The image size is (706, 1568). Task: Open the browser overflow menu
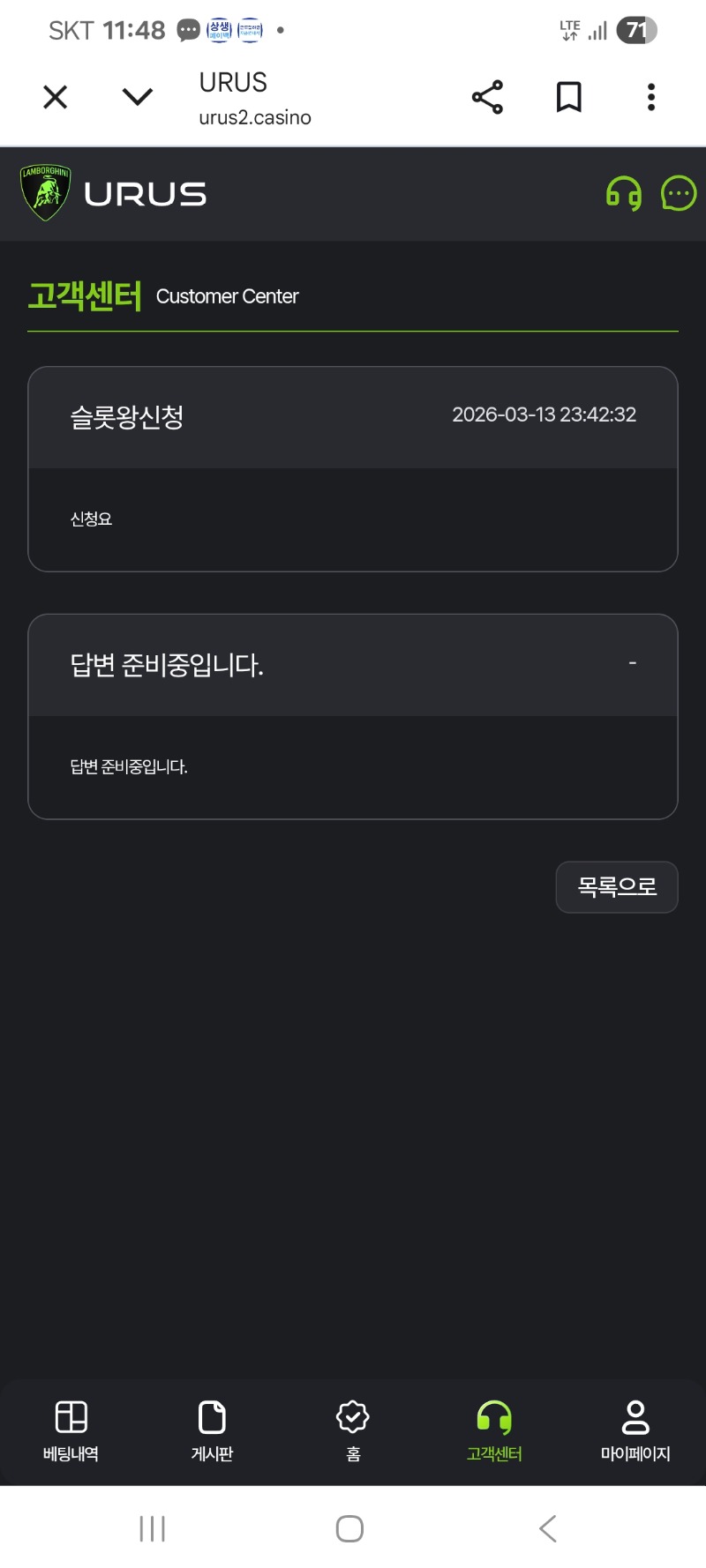click(651, 97)
